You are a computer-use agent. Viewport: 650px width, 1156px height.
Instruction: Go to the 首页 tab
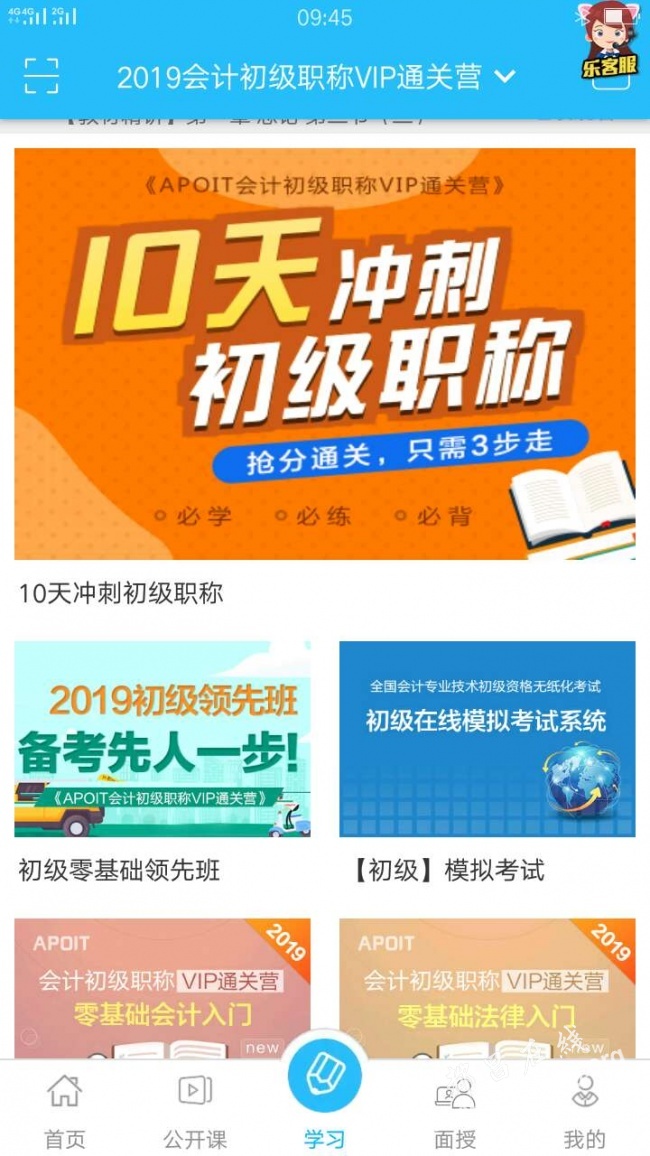click(65, 1110)
